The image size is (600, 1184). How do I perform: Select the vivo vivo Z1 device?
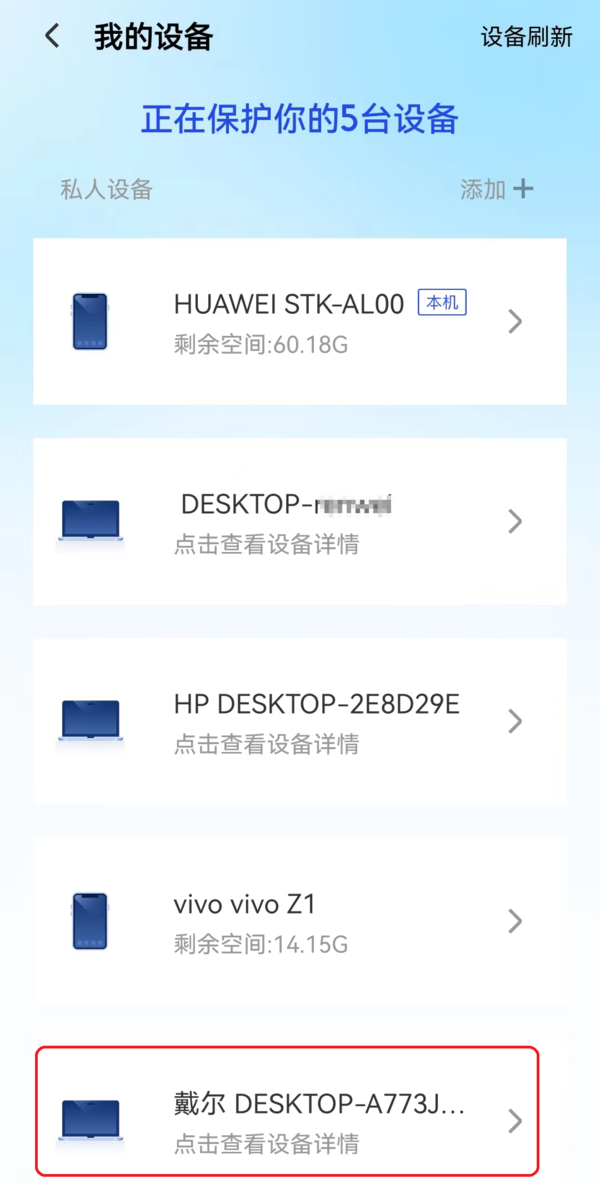point(300,921)
